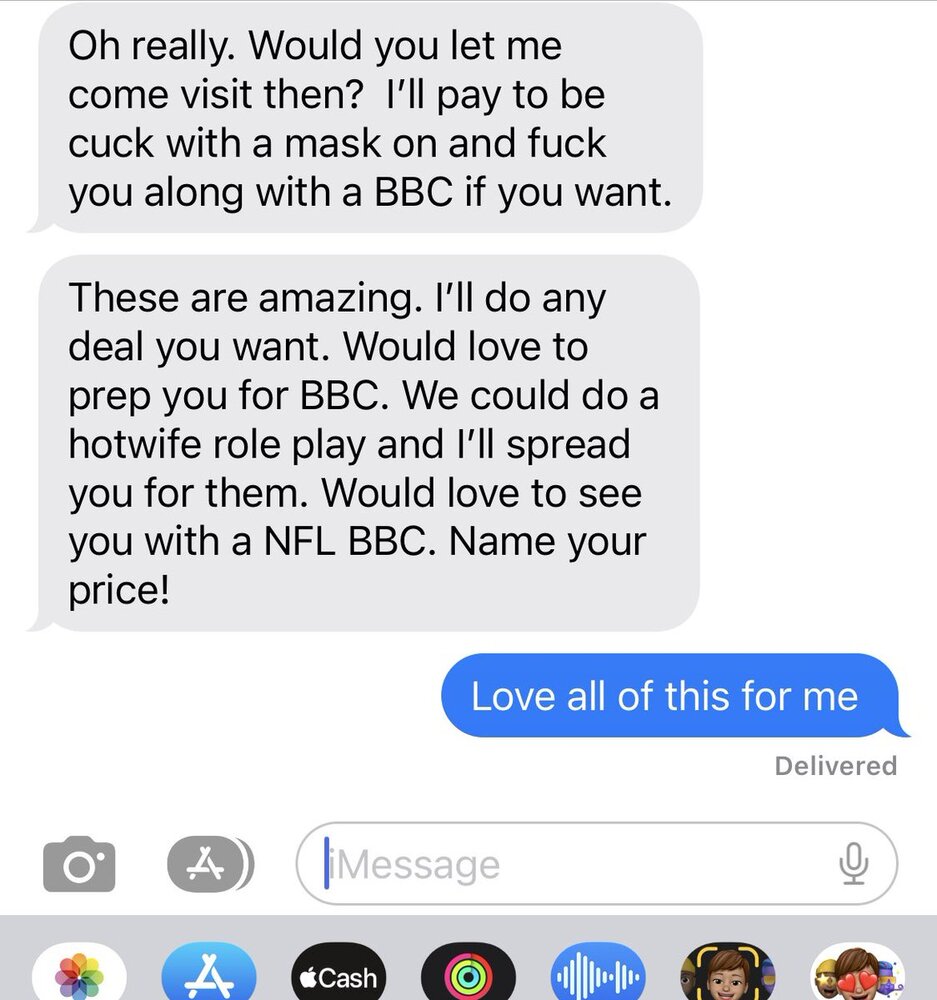This screenshot has height=1000, width=937.
Task: Open the camera icon
Action: click(79, 865)
